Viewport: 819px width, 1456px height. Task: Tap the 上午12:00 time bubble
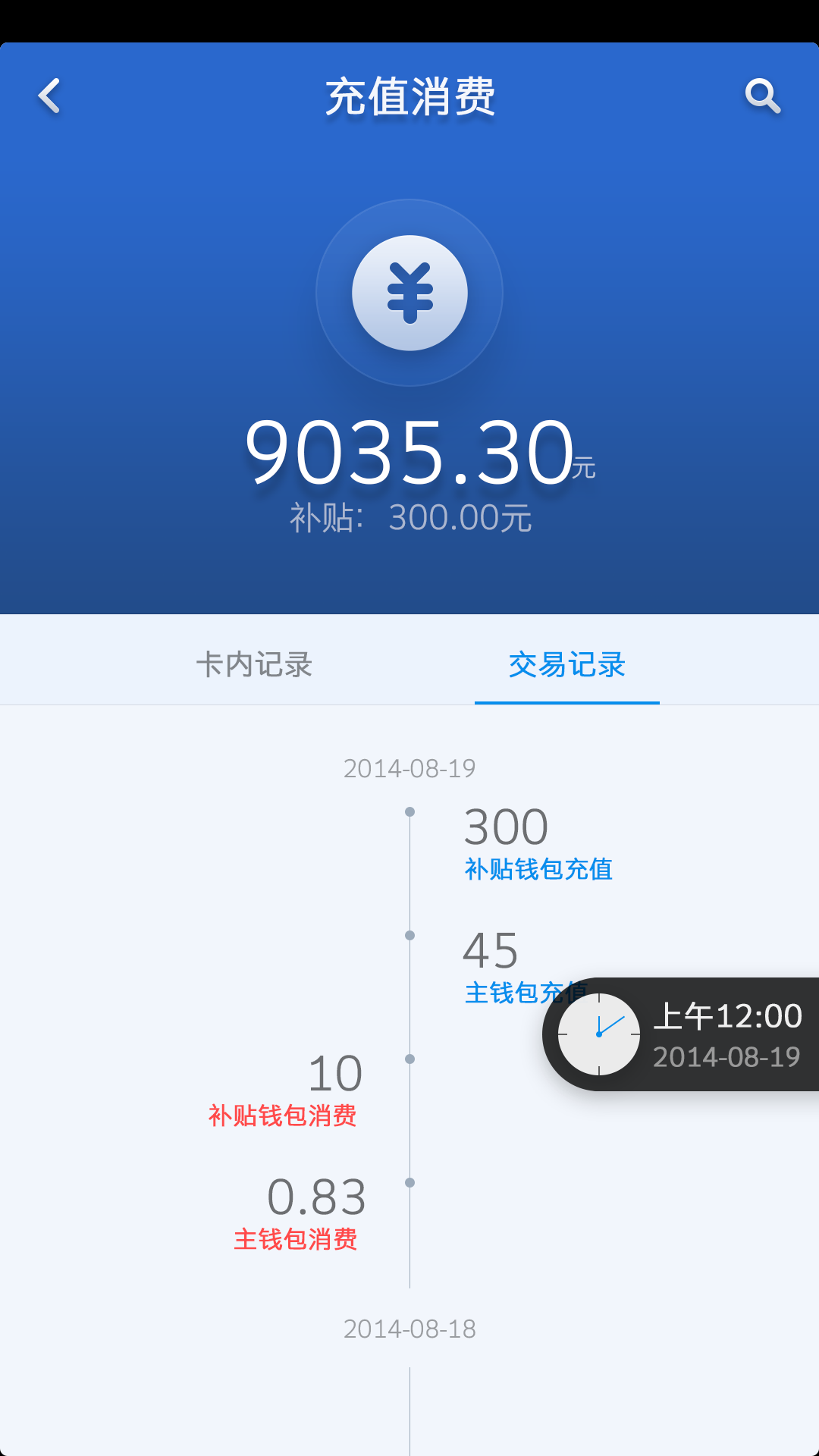[x=681, y=1034]
